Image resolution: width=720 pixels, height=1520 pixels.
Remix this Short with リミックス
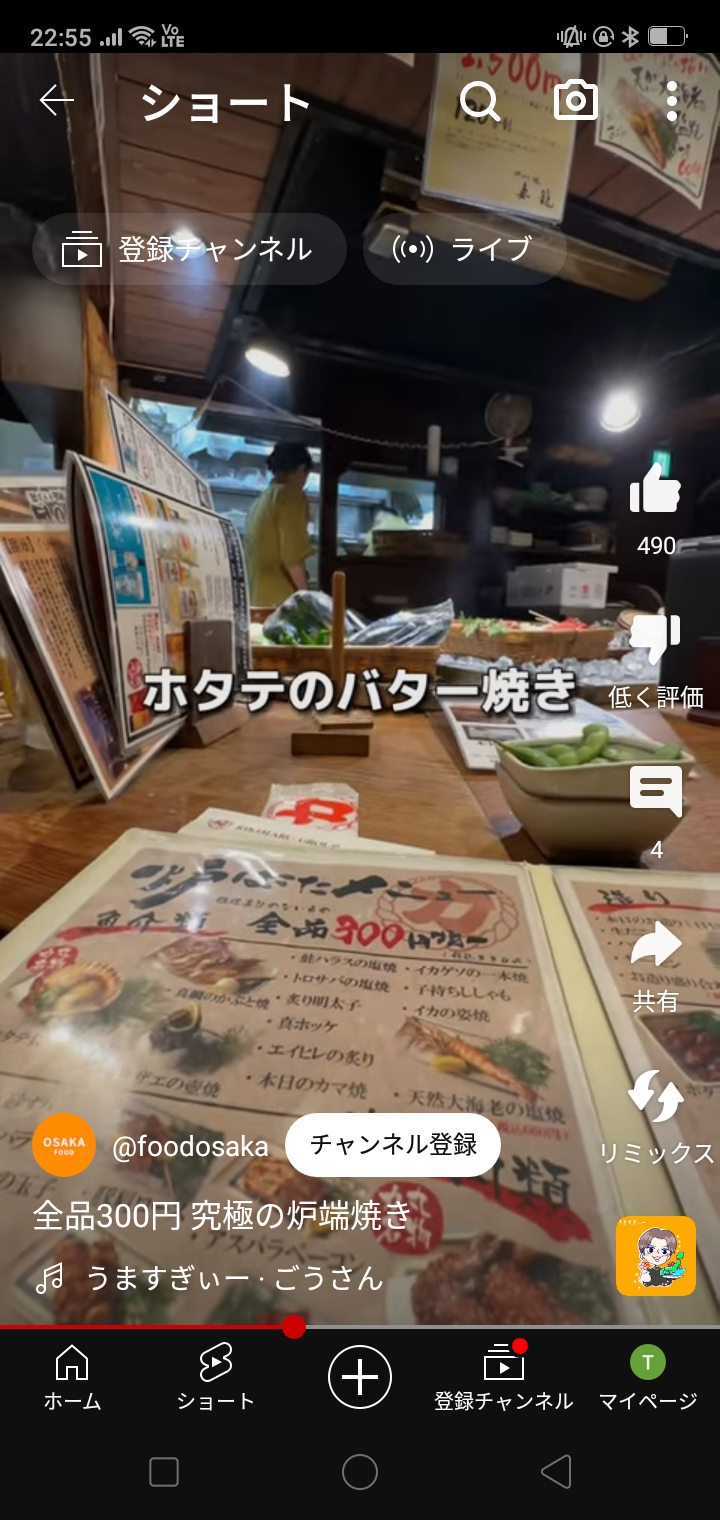[656, 1098]
